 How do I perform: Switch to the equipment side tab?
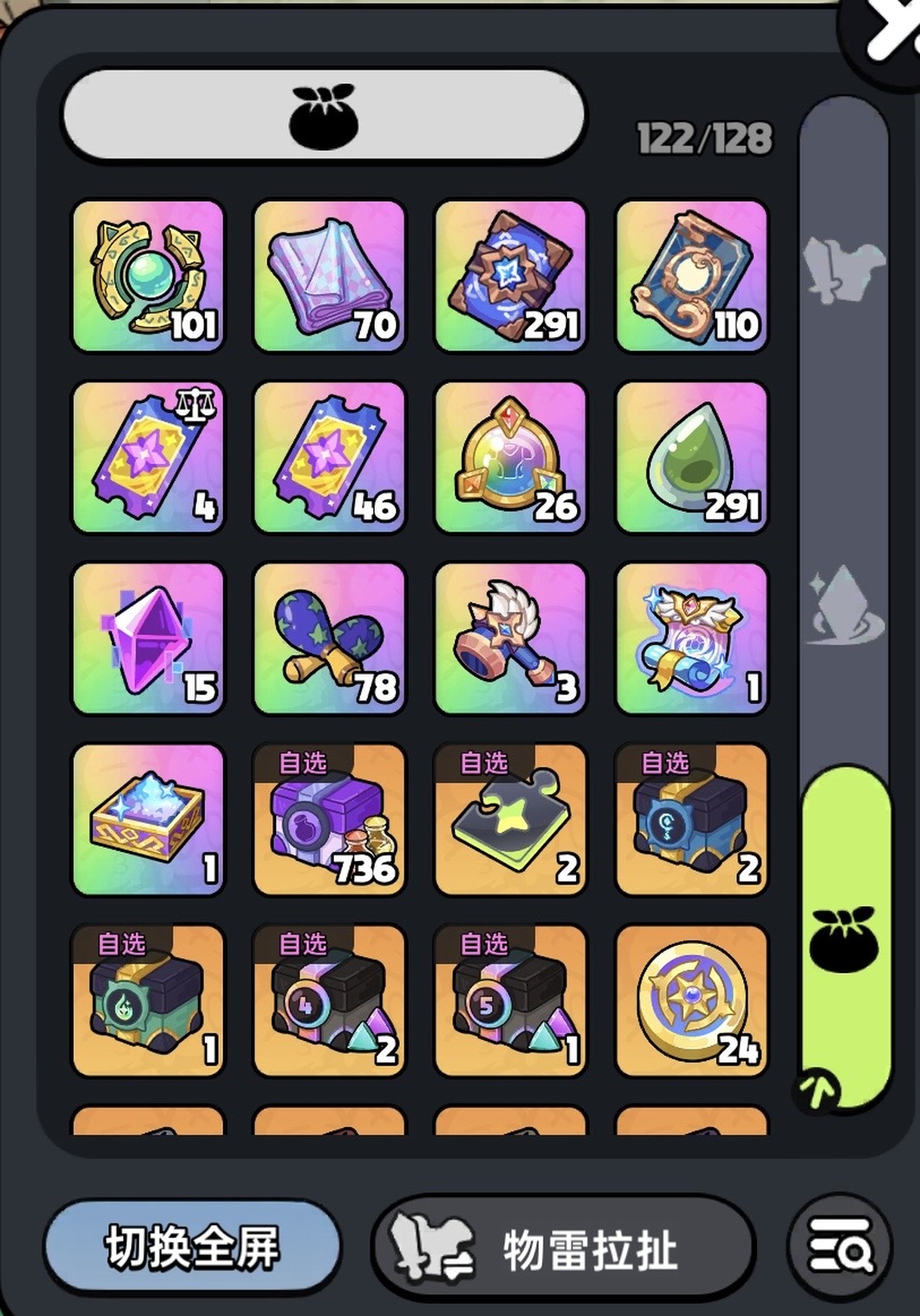(843, 269)
